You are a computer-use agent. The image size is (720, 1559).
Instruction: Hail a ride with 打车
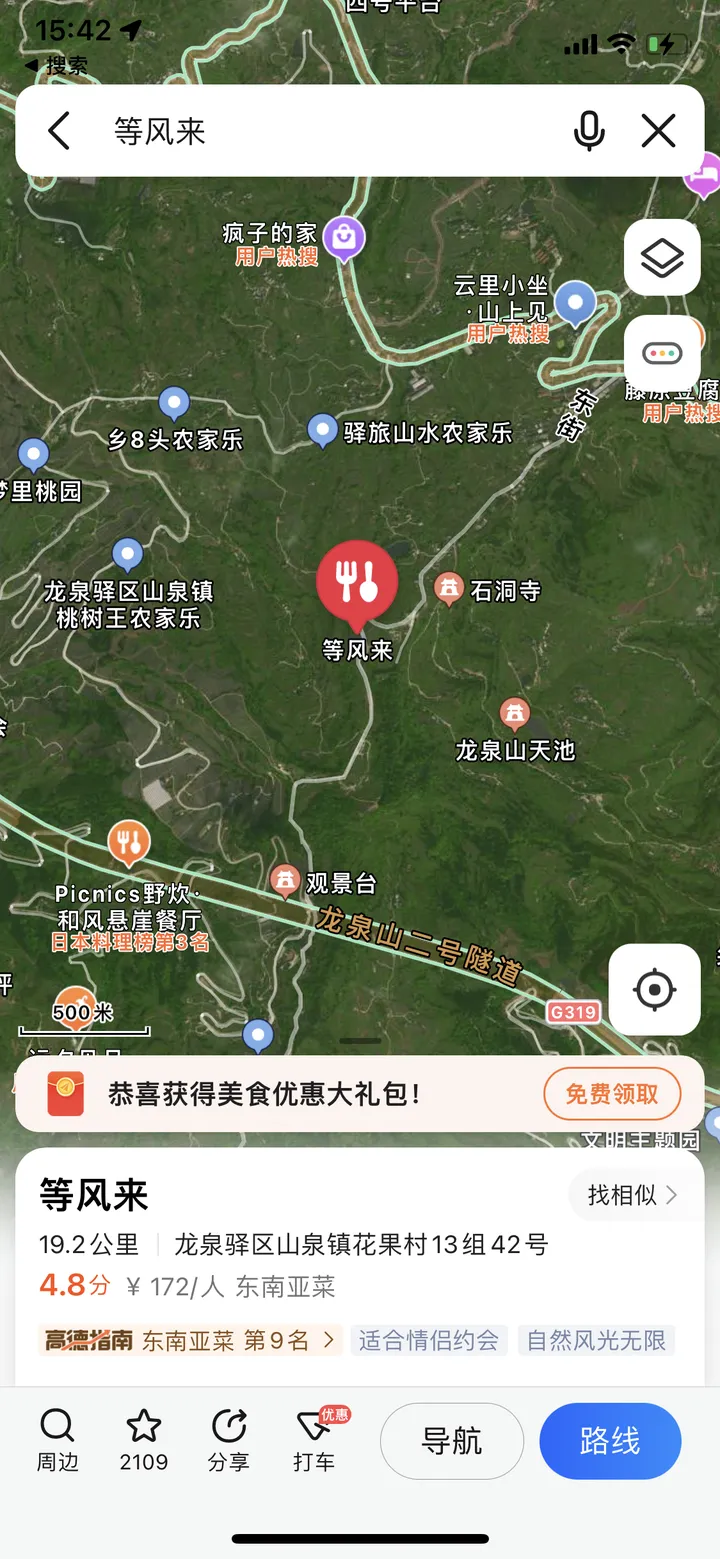click(314, 1441)
